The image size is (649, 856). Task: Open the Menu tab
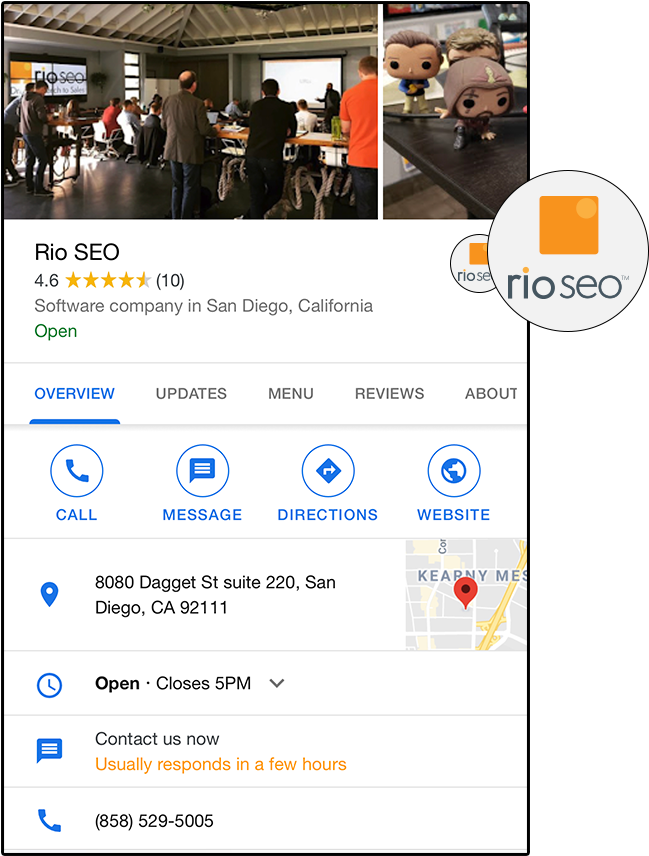(290, 393)
